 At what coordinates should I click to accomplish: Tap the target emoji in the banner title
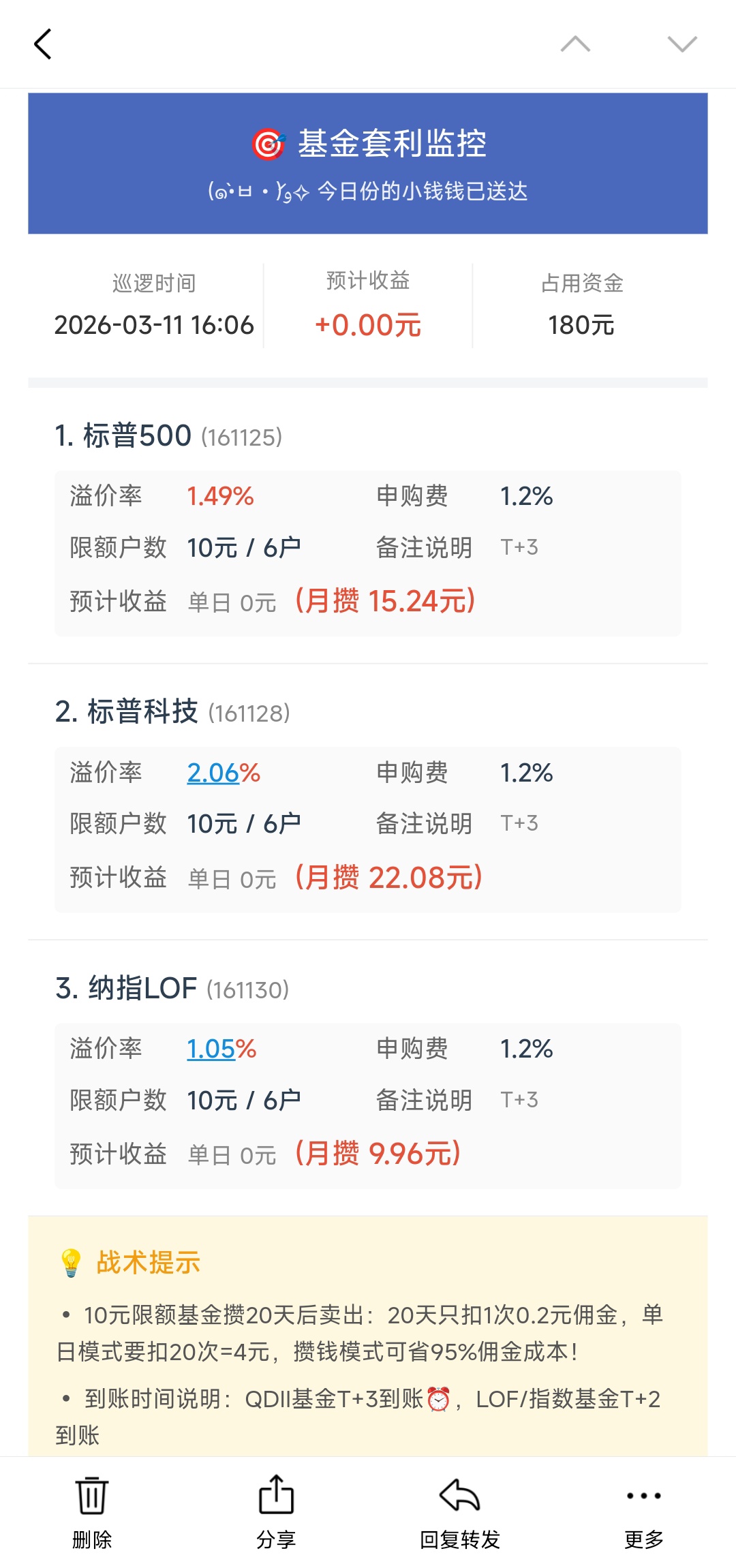pos(268,142)
